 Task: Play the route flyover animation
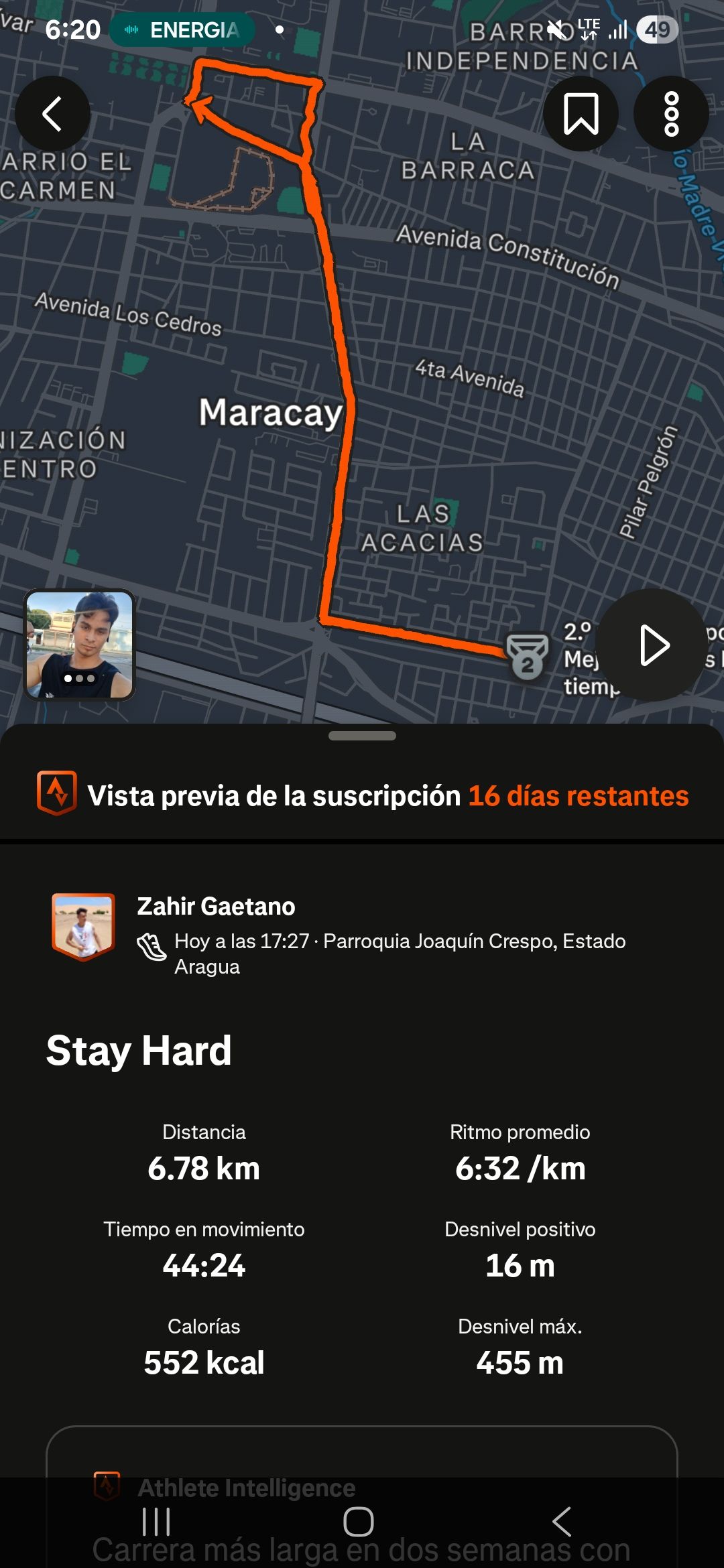click(x=652, y=645)
